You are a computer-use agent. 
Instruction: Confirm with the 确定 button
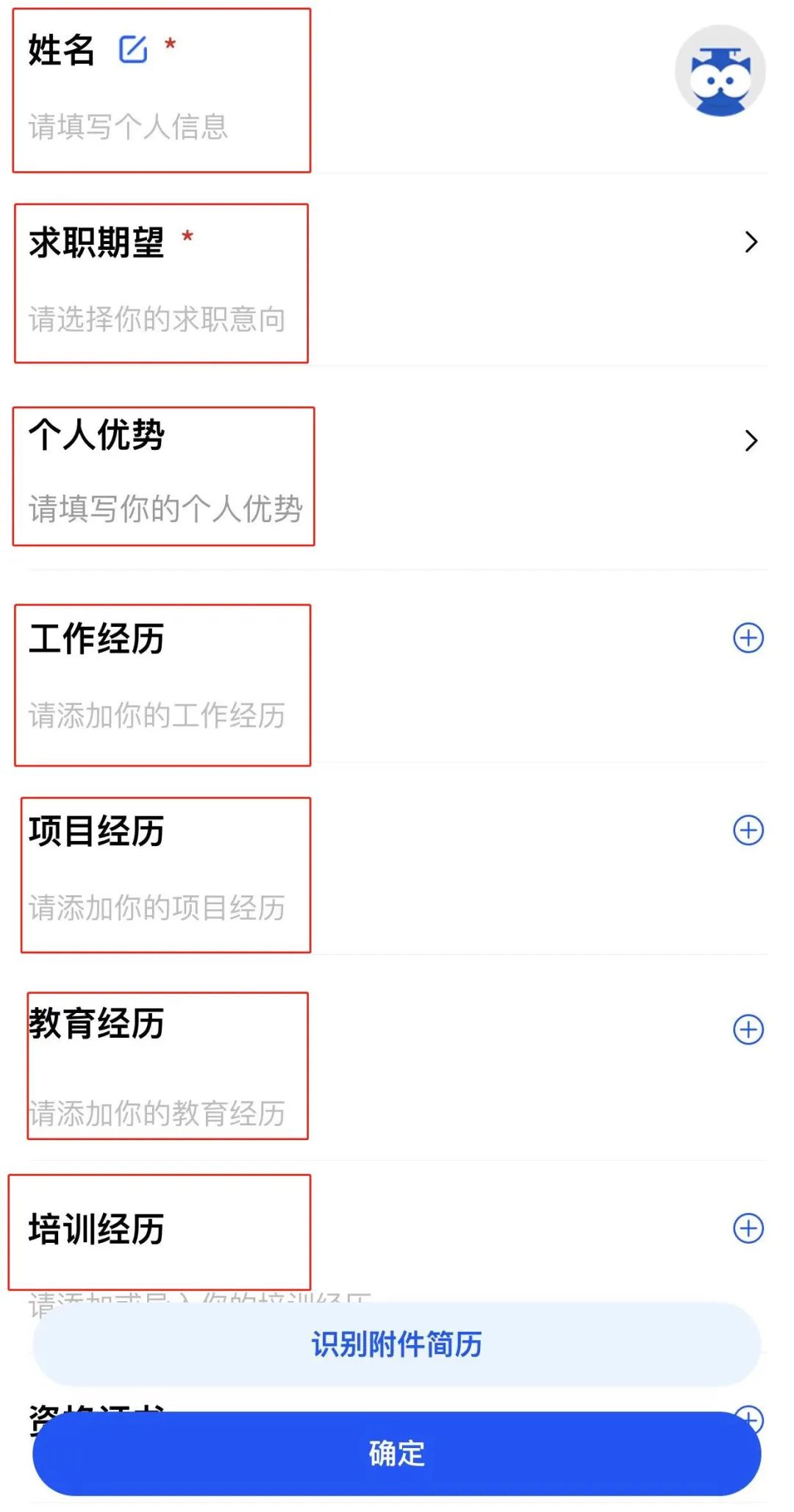coord(396,1453)
